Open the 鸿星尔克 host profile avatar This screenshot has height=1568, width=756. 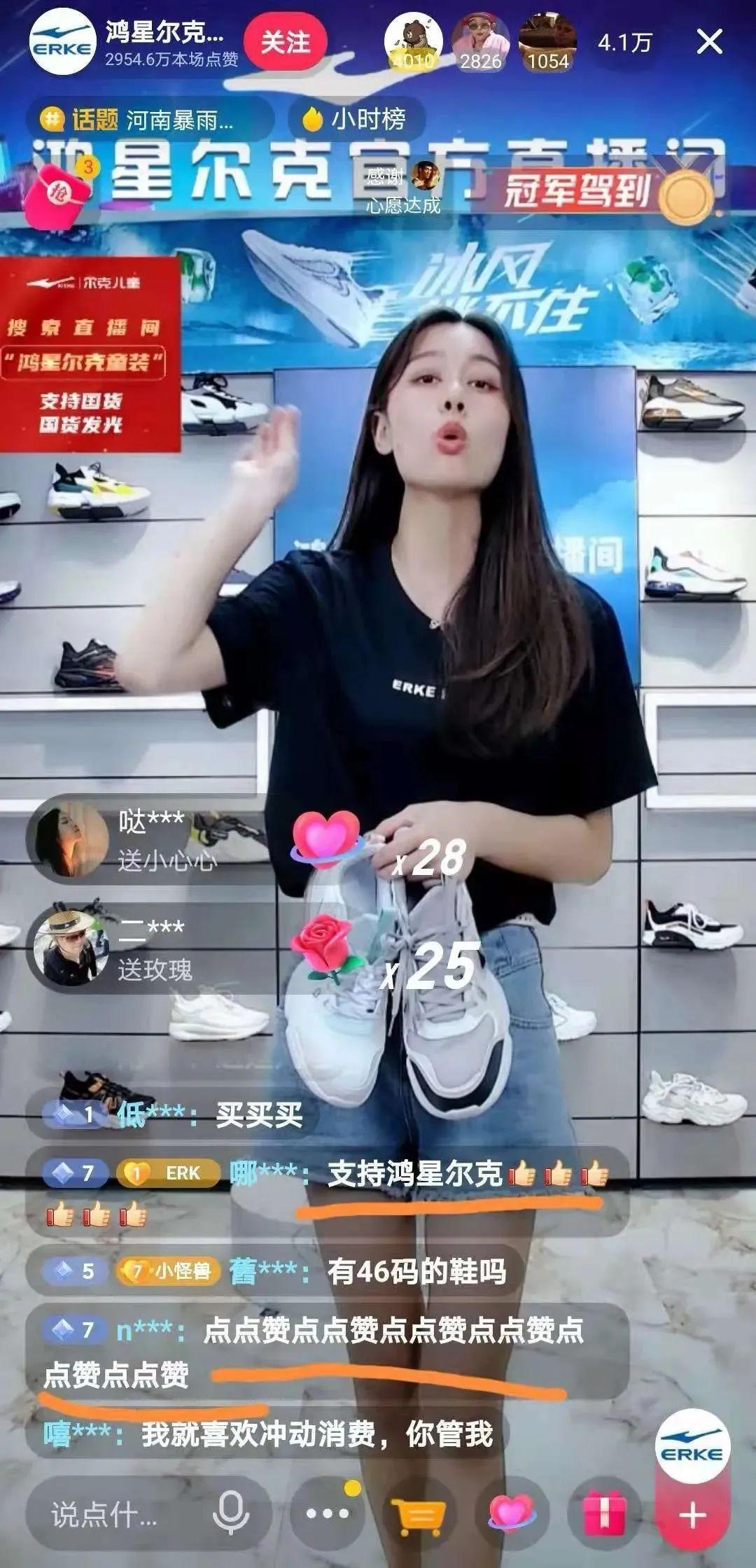click(62, 41)
